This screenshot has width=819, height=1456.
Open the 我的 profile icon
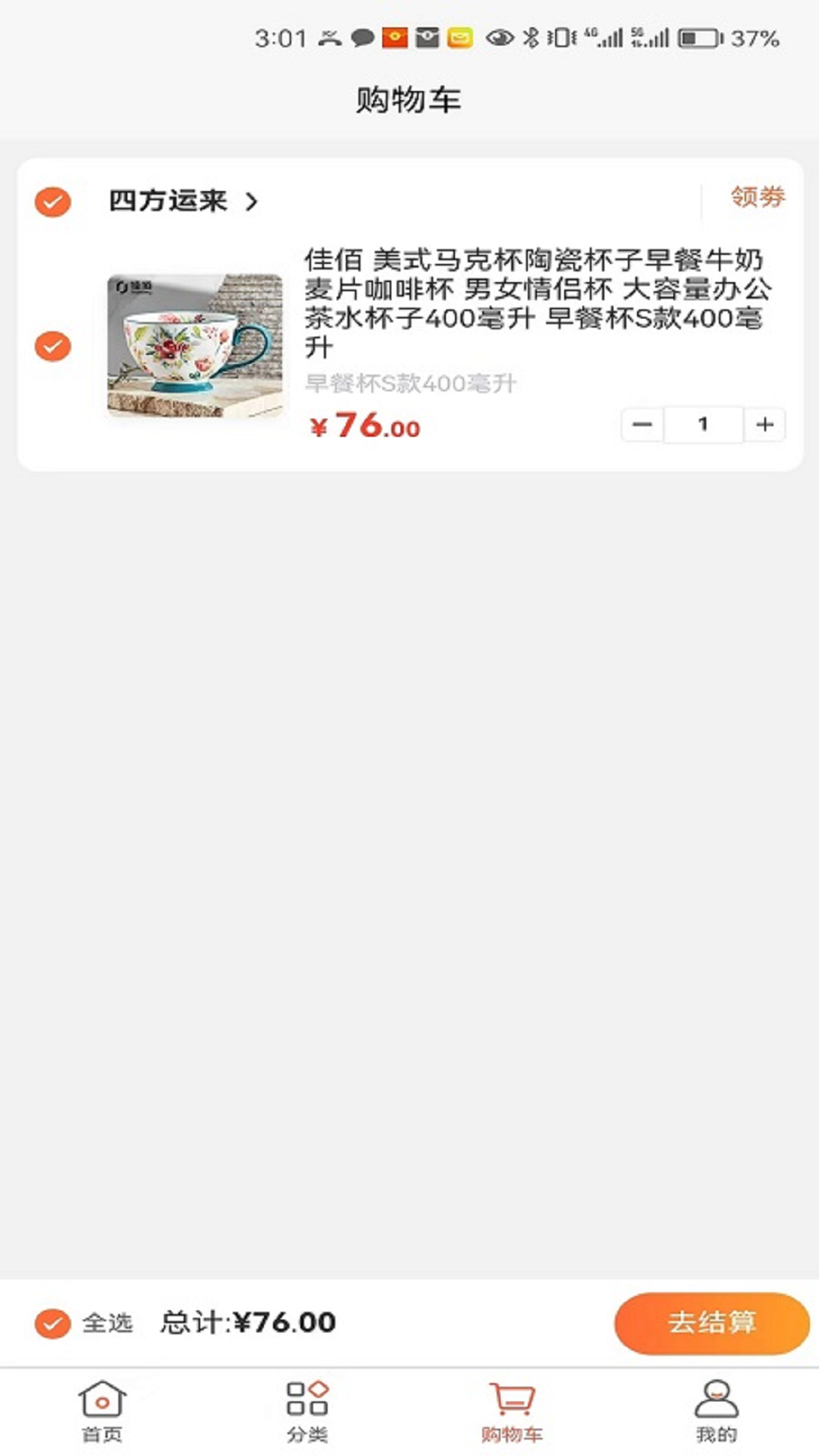pyautogui.click(x=717, y=1407)
